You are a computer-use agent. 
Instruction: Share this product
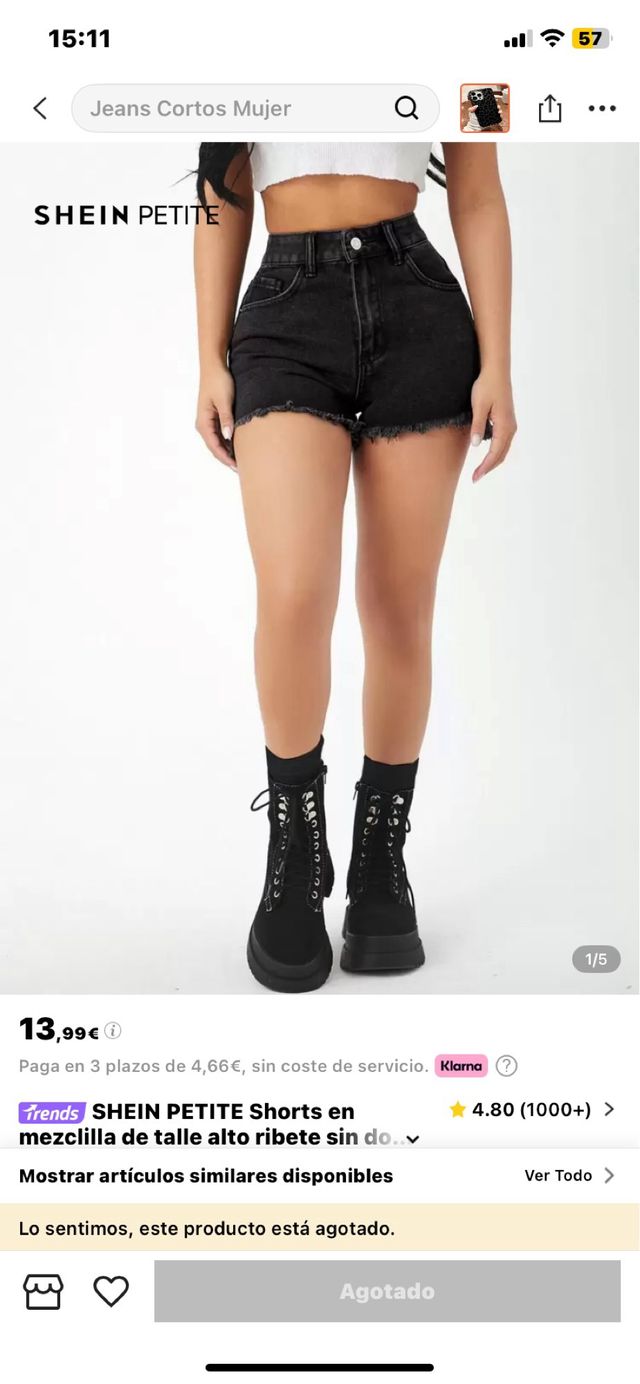[x=550, y=108]
